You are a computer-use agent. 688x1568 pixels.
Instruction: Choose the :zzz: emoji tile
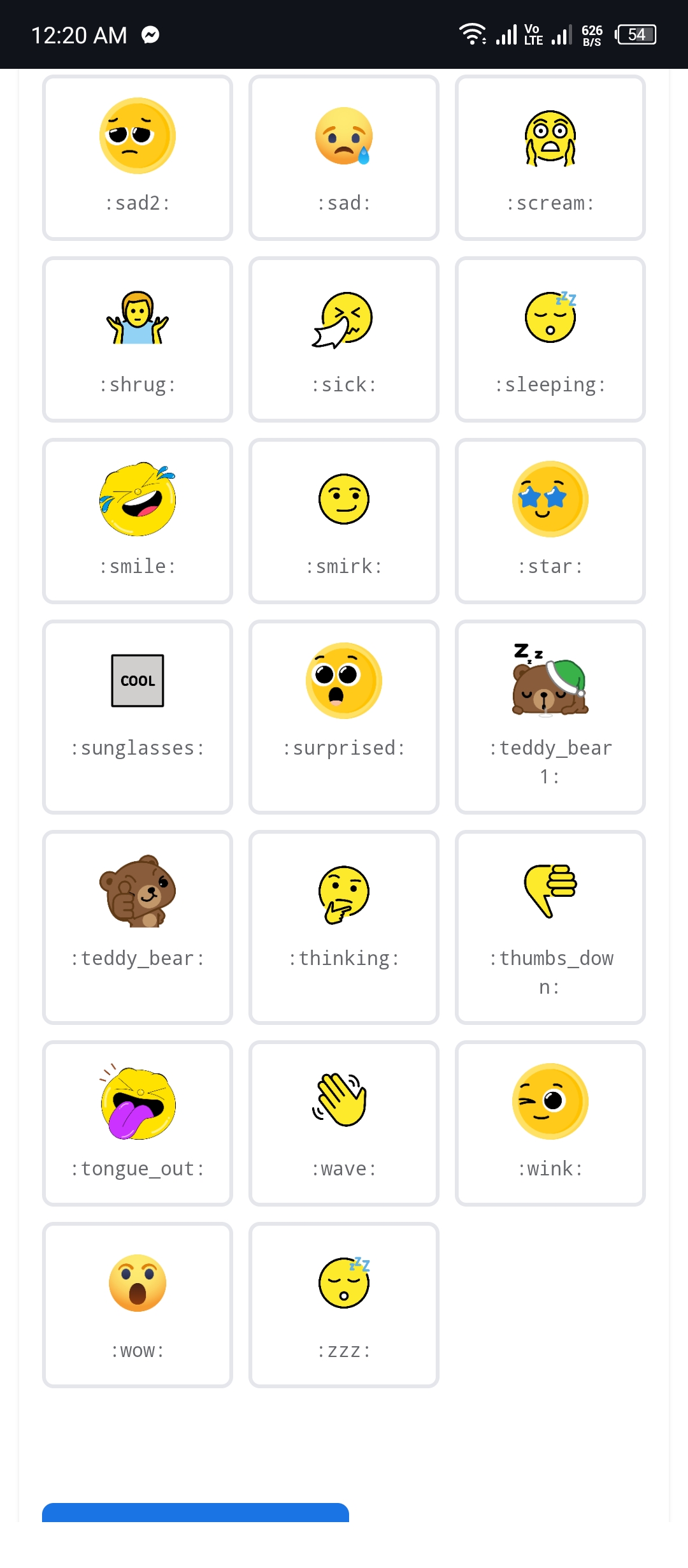[344, 1305]
